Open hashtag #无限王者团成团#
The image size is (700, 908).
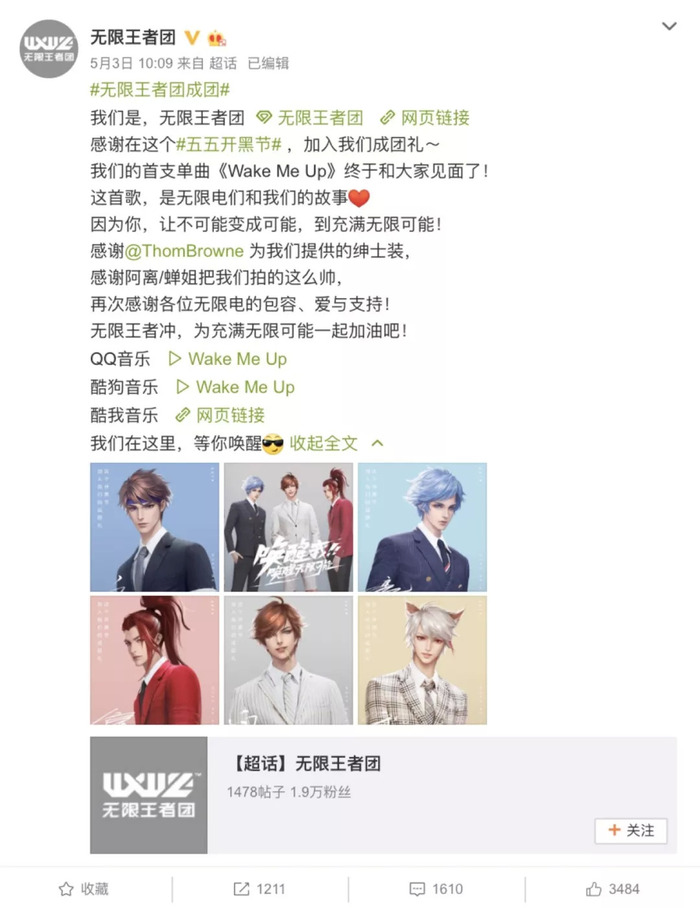pyautogui.click(x=160, y=90)
